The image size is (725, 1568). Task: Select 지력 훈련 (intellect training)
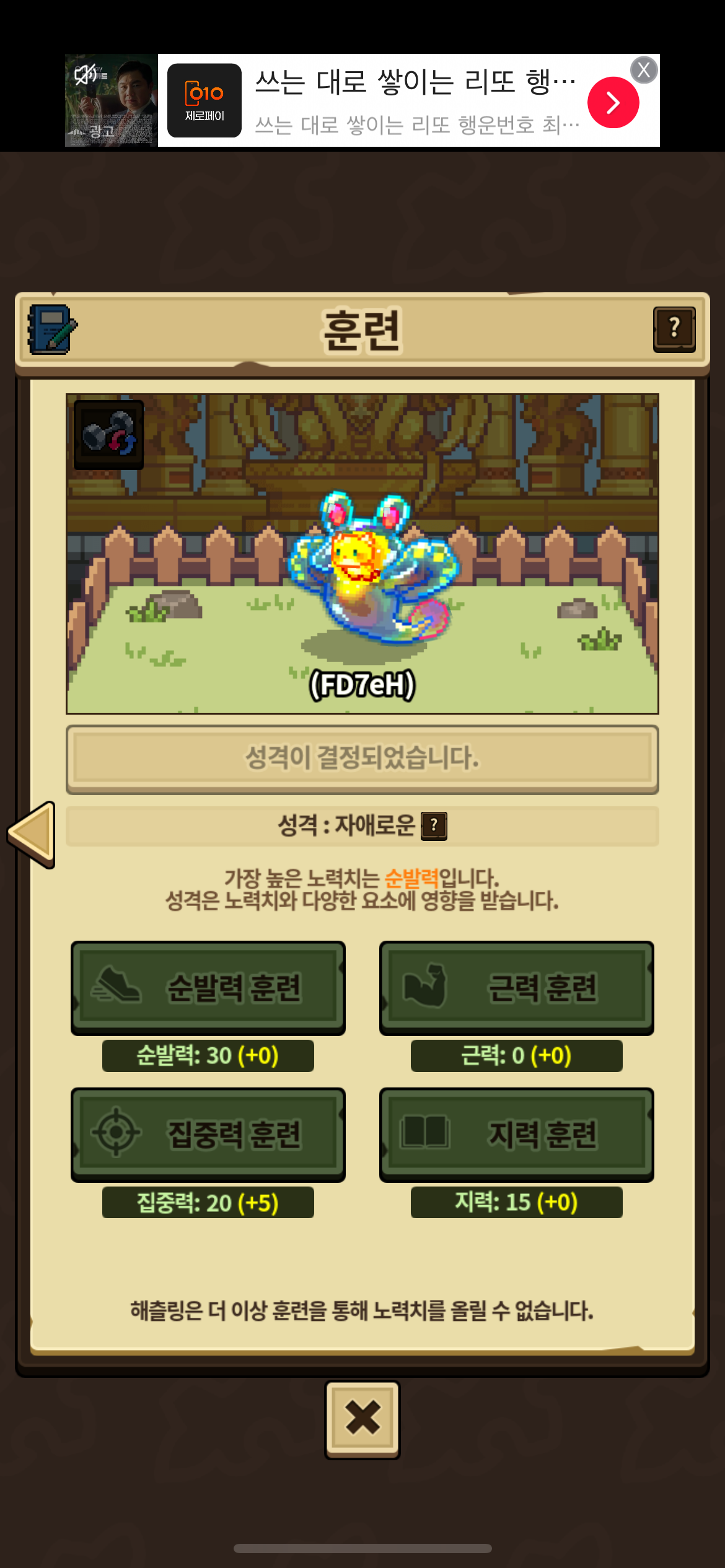coord(516,1134)
